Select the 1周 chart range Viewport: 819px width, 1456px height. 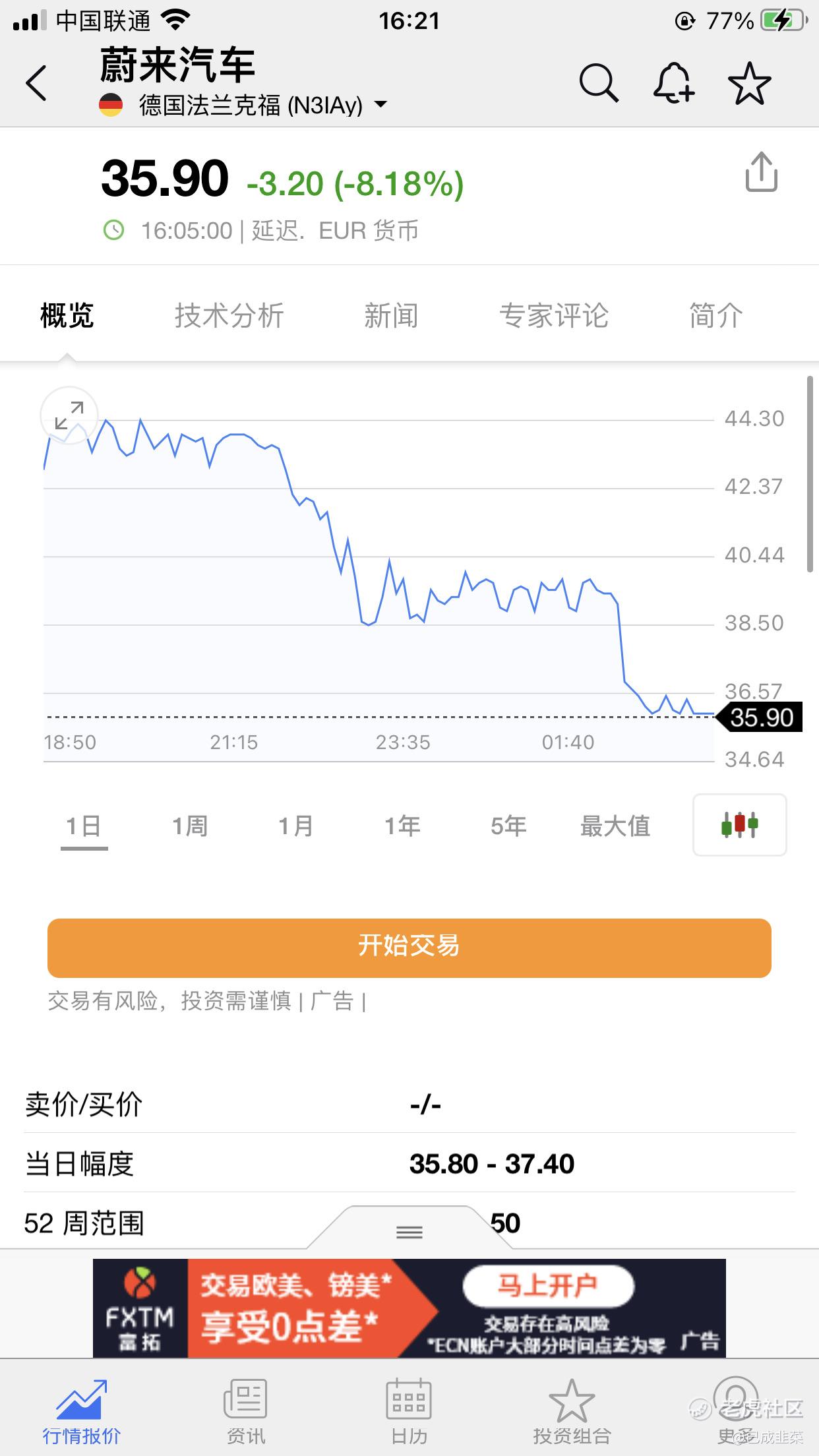190,826
